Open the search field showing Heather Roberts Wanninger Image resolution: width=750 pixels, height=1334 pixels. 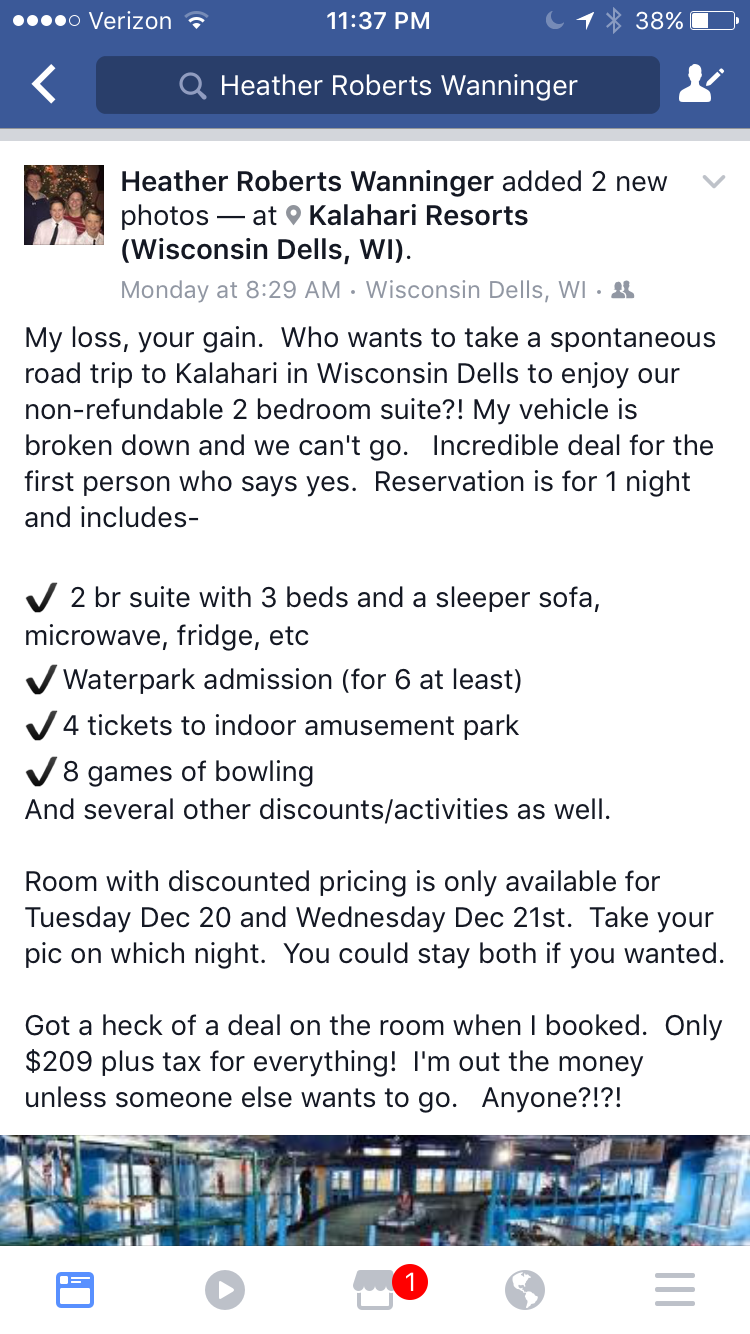pyautogui.click(x=378, y=85)
